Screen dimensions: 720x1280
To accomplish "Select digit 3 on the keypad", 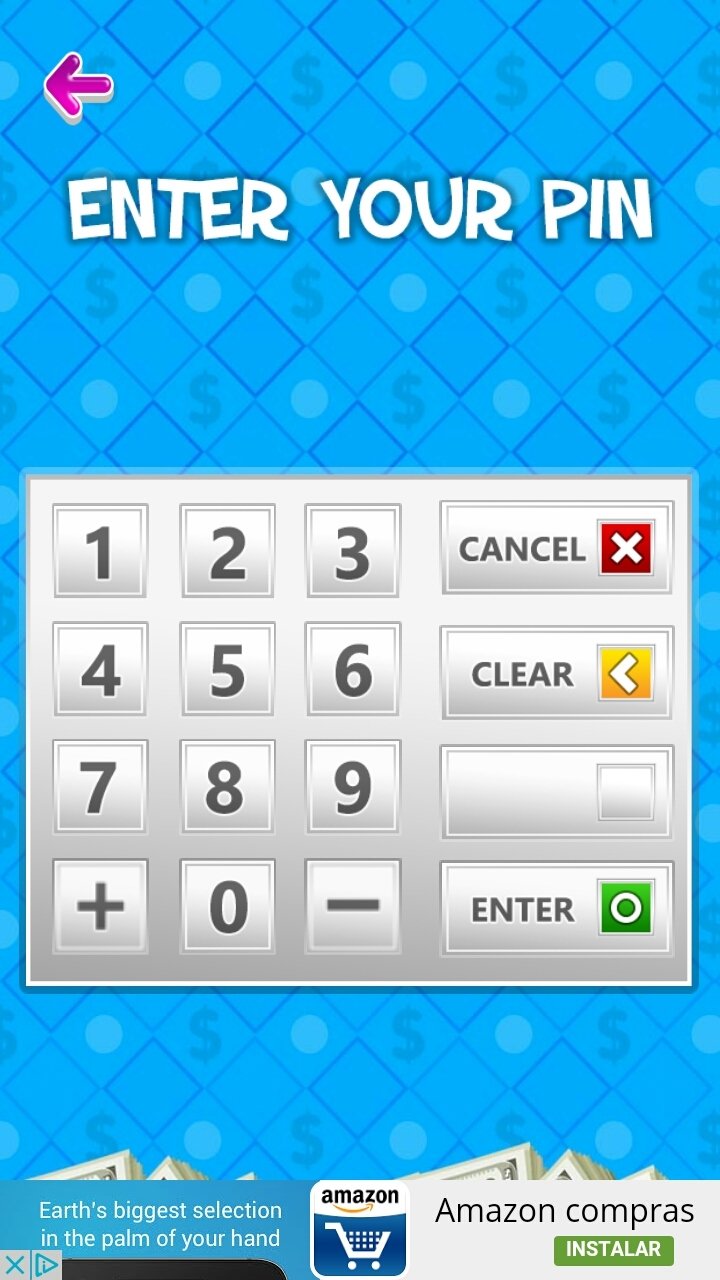I will (353, 551).
